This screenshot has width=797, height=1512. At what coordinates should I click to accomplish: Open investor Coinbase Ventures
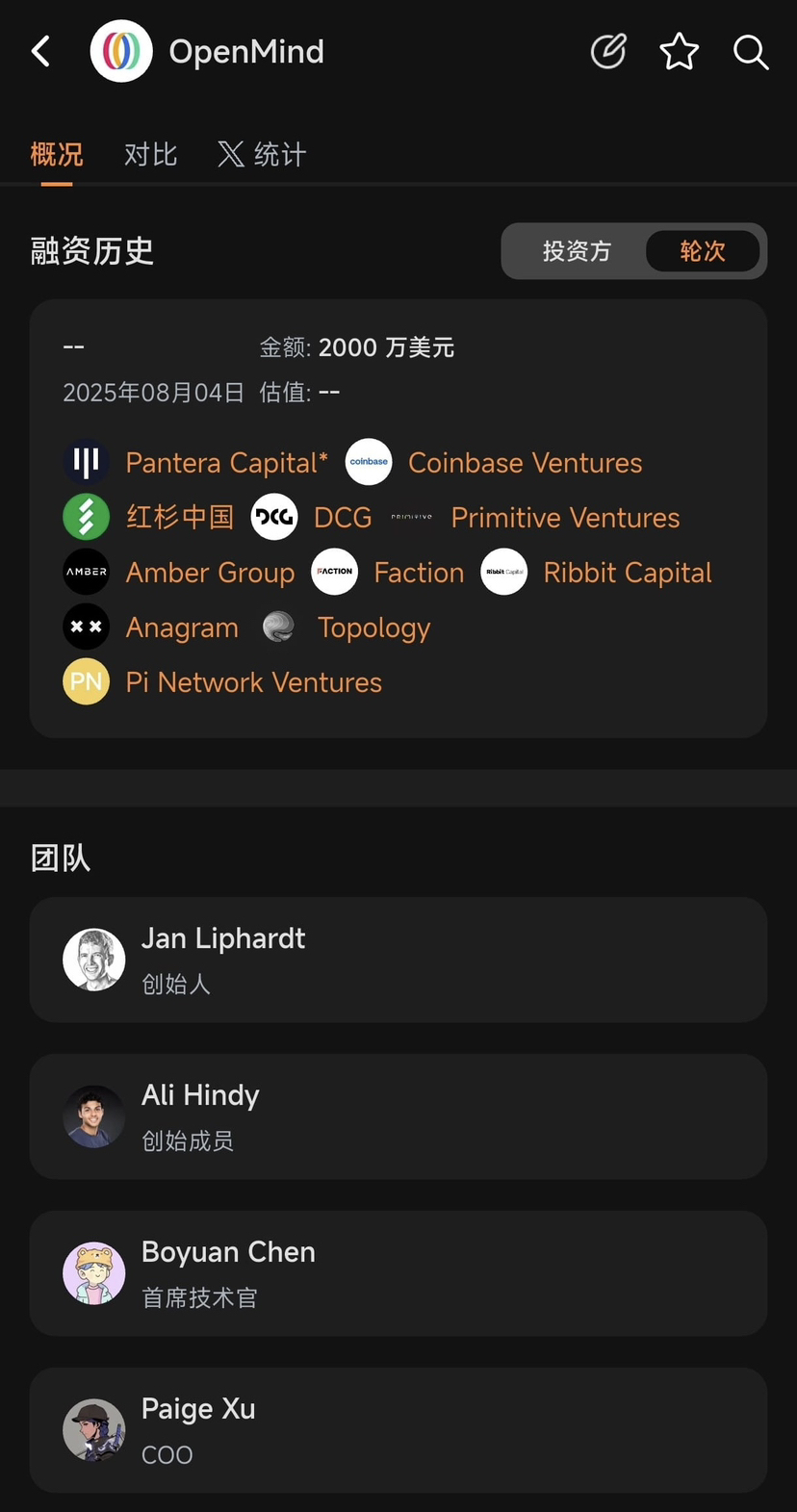point(525,463)
